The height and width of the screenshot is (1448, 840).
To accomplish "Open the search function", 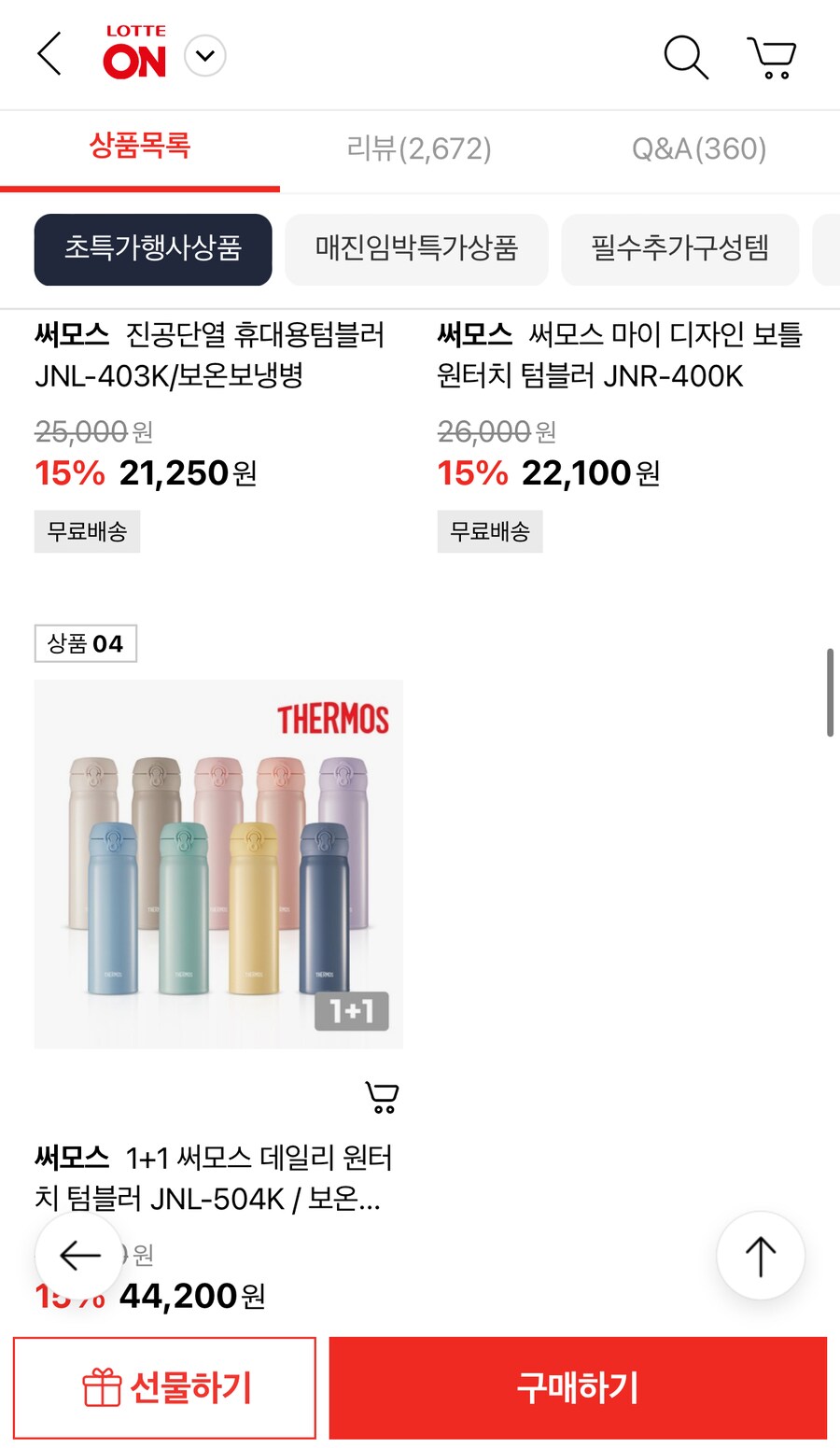I will tap(686, 58).
